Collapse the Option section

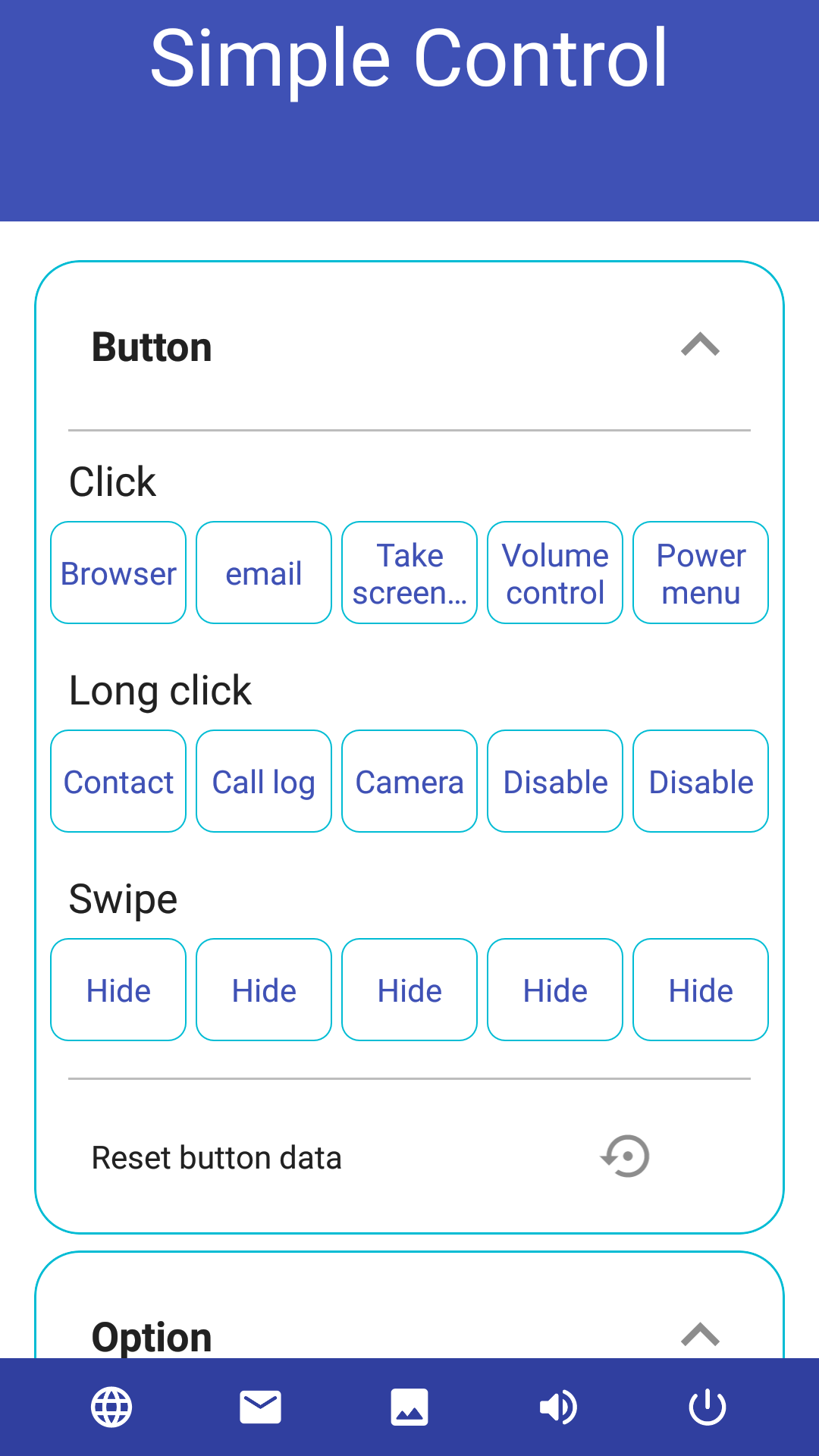pyautogui.click(x=700, y=1335)
